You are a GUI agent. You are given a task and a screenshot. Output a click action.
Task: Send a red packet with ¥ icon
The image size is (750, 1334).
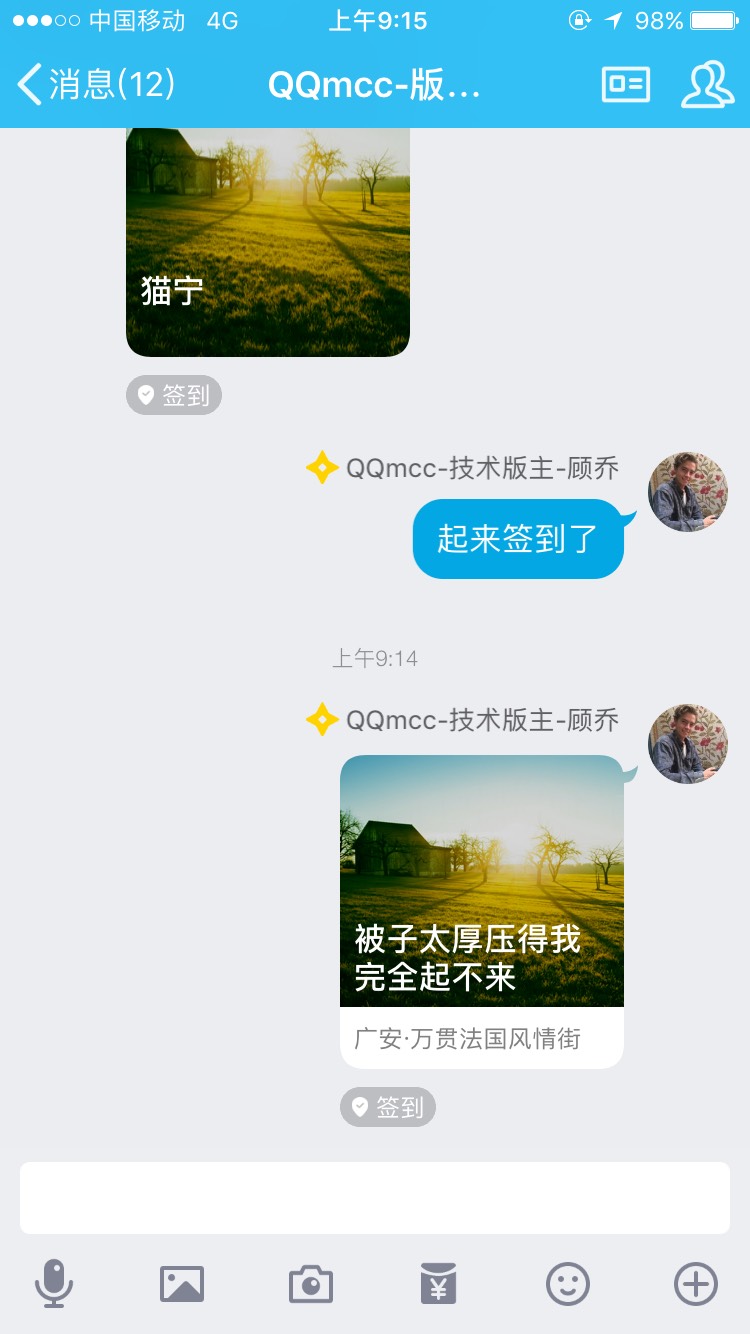[439, 1284]
